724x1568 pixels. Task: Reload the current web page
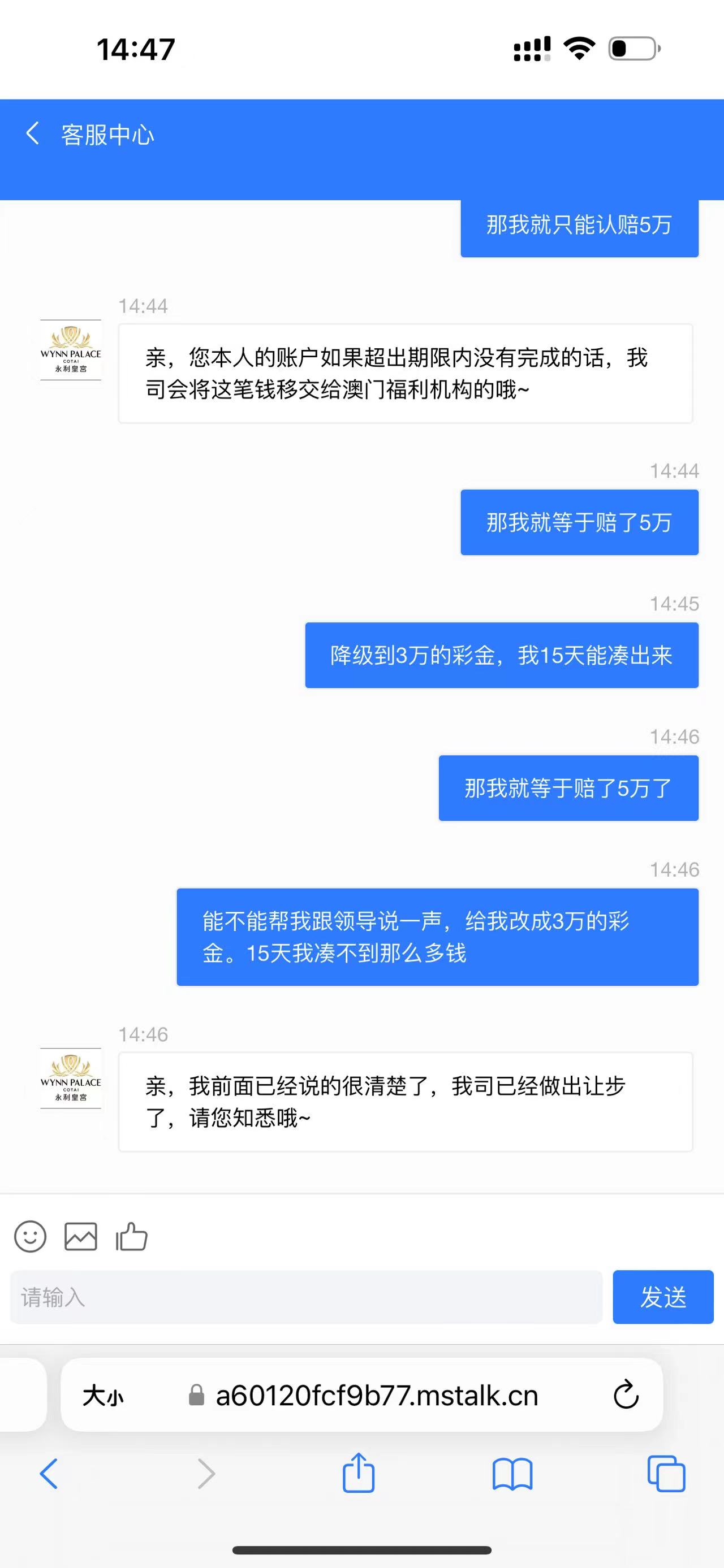(x=626, y=1395)
